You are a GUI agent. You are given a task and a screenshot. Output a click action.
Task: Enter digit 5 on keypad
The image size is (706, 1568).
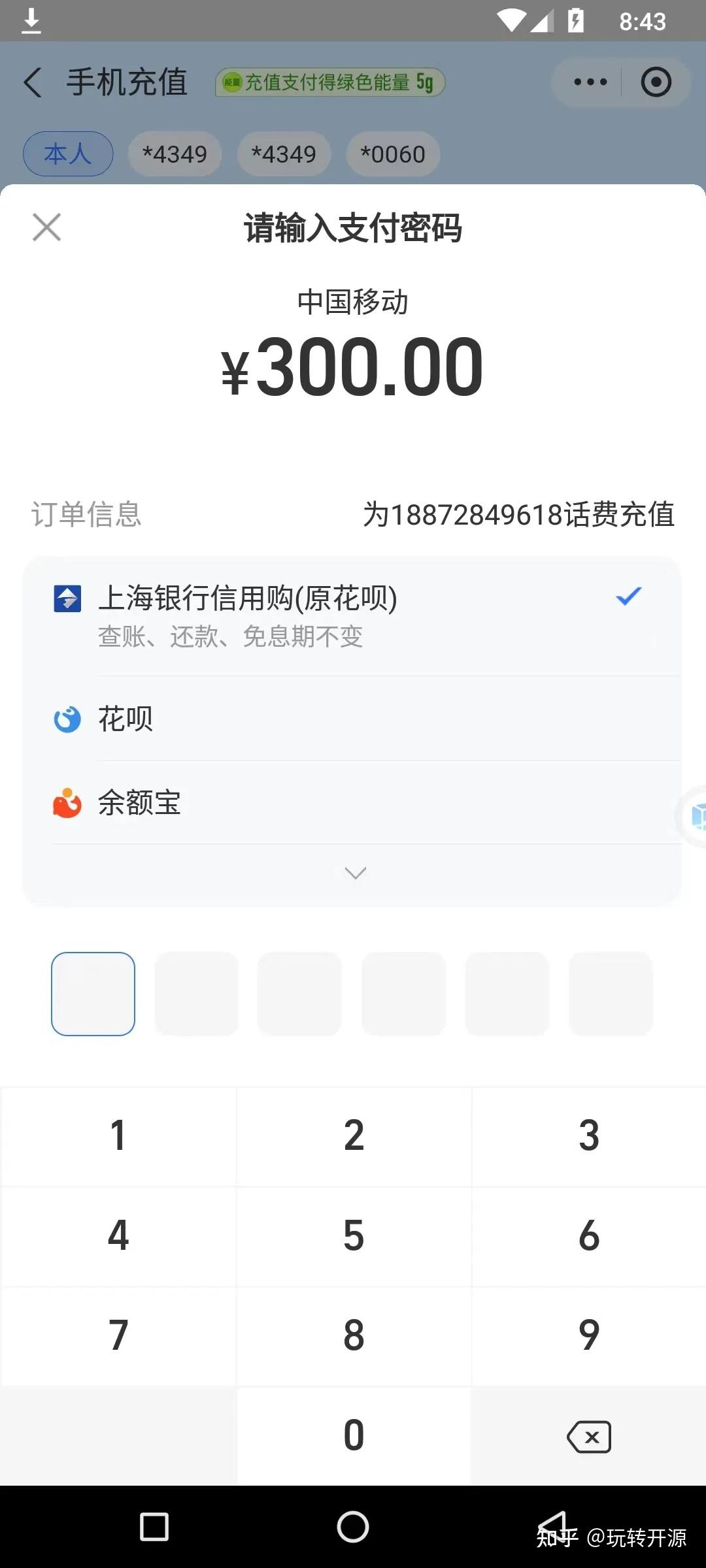click(x=354, y=1236)
